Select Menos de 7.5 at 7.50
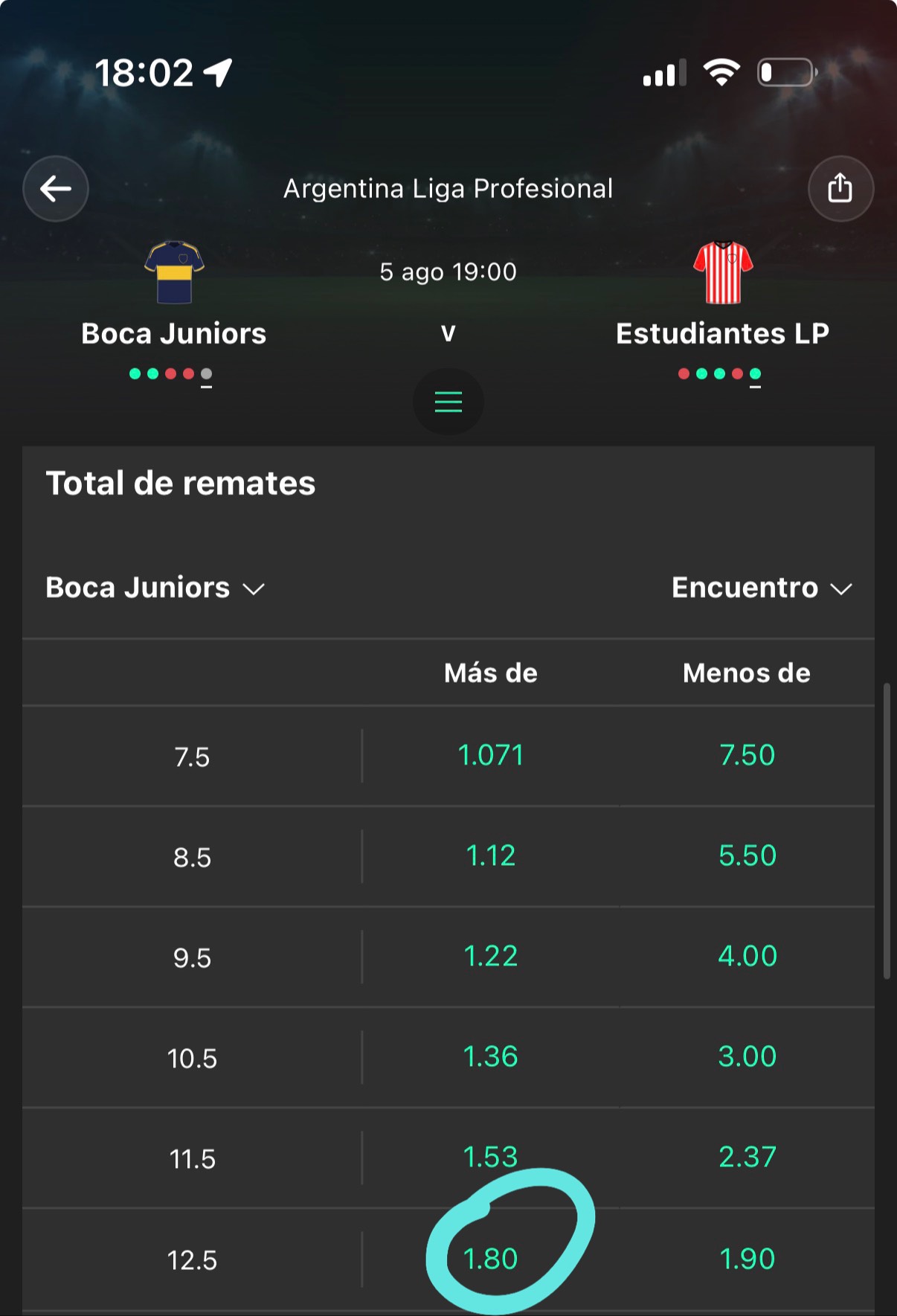Viewport: 897px width, 1316px height. click(747, 756)
